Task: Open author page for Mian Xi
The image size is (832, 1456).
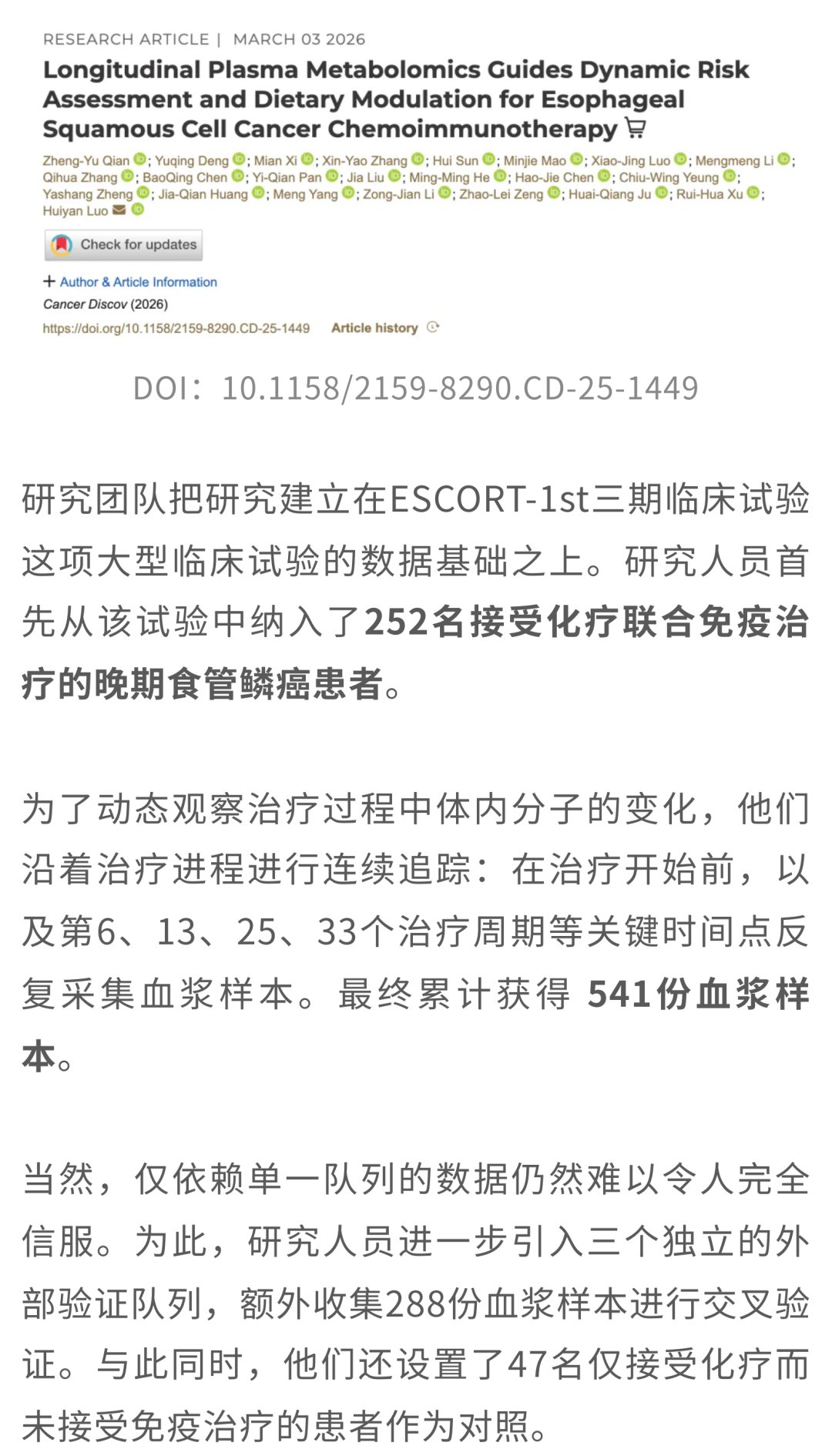Action: pos(277,161)
